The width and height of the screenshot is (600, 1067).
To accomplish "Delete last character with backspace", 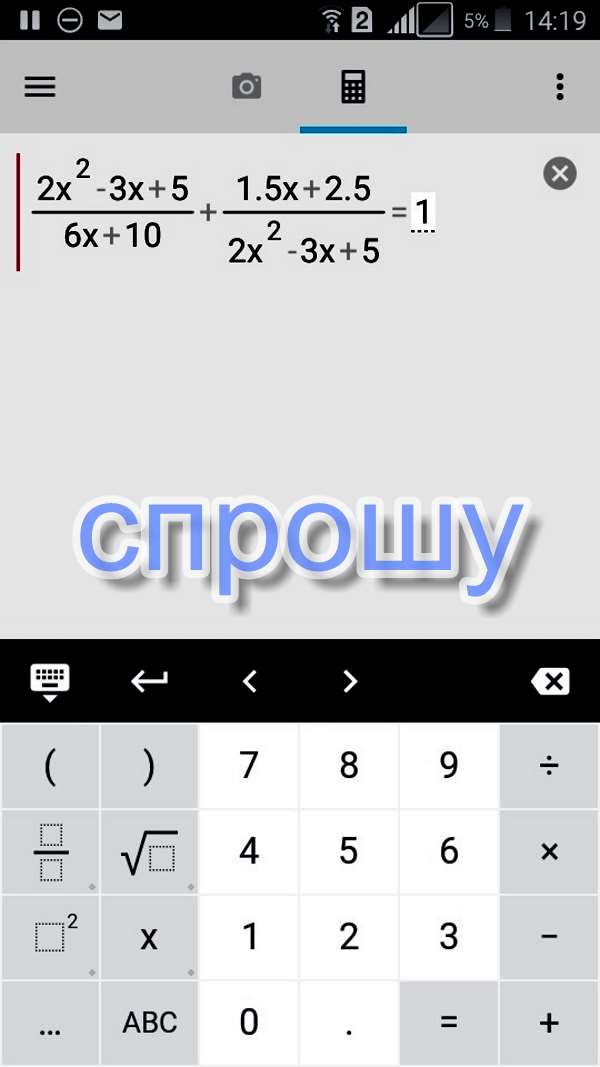I will coord(550,681).
